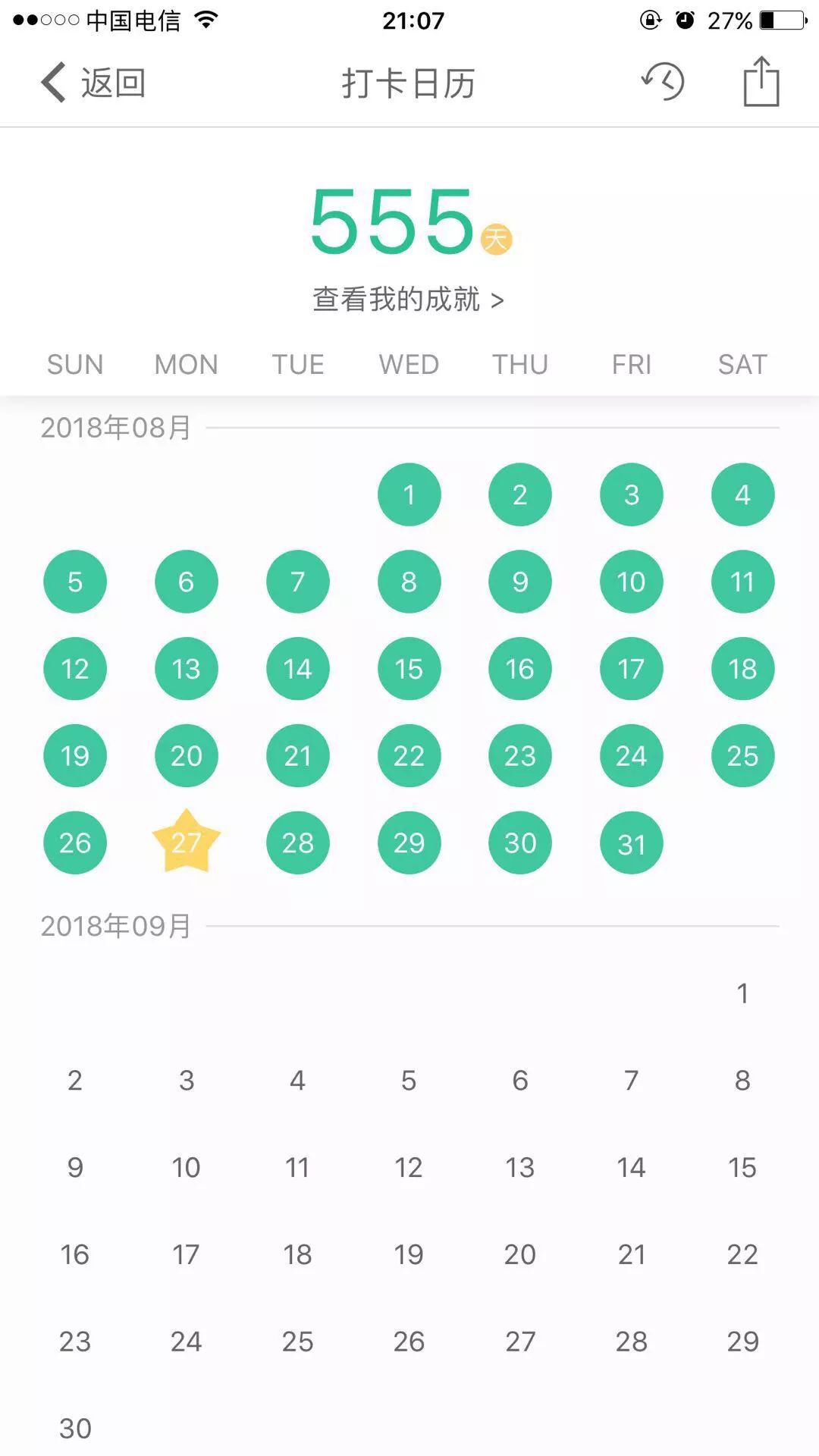Open 查看我的成就 achievements link

pyautogui.click(x=409, y=300)
